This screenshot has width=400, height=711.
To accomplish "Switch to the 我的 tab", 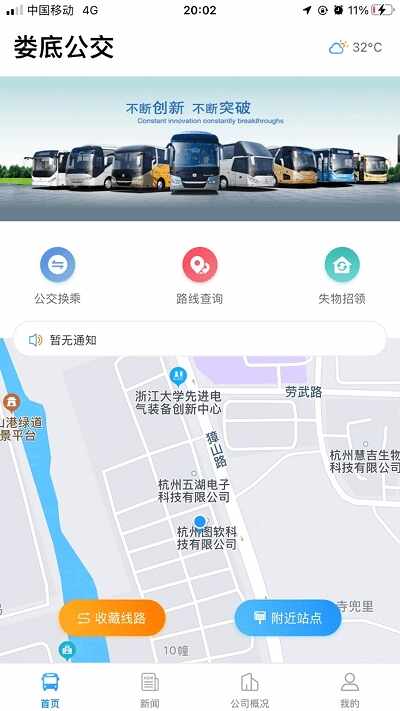I will tap(350, 690).
